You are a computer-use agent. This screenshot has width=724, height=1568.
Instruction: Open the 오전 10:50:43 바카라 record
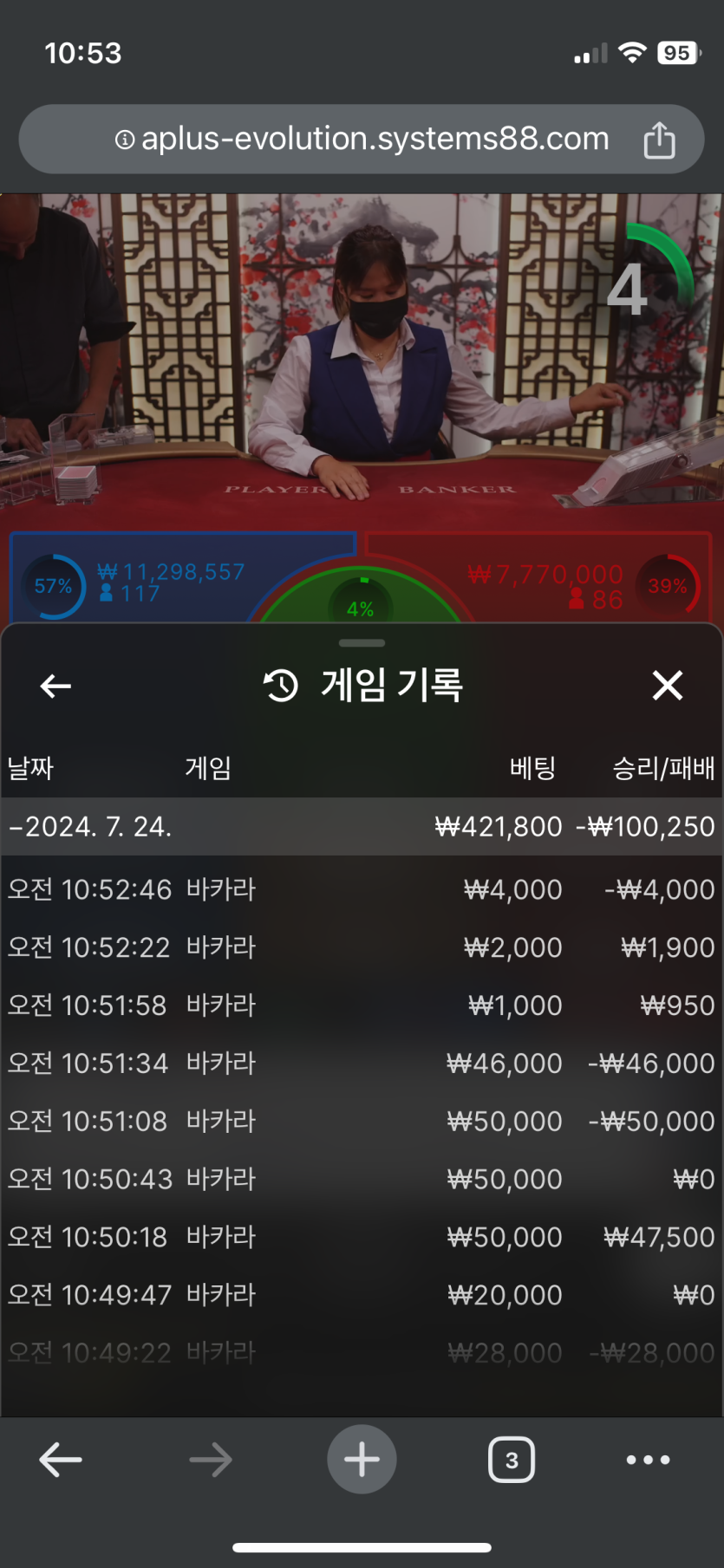tap(362, 1179)
